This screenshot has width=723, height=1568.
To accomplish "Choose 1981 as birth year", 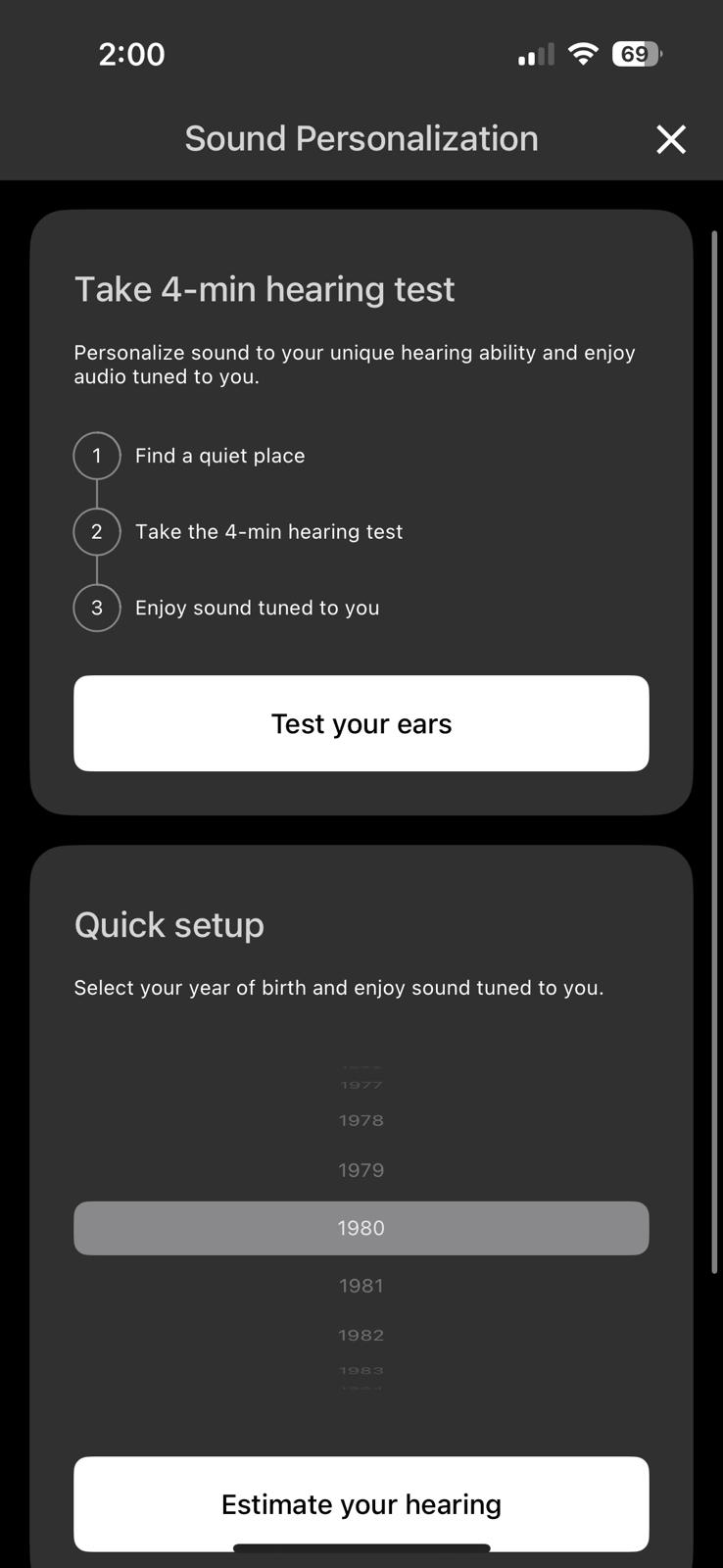I will (361, 1286).
